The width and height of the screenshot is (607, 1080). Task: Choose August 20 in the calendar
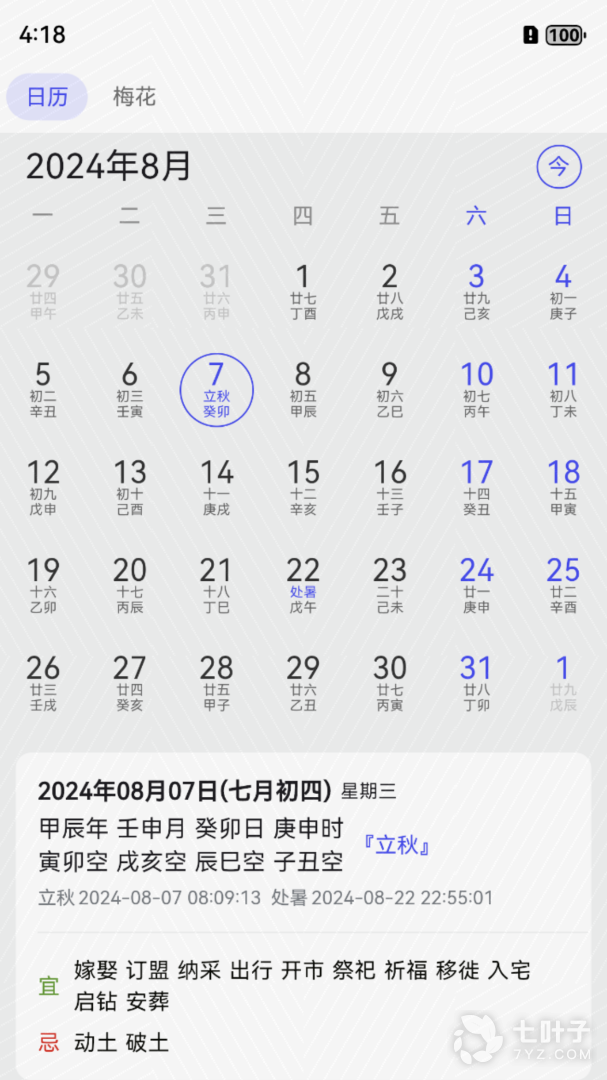[130, 584]
